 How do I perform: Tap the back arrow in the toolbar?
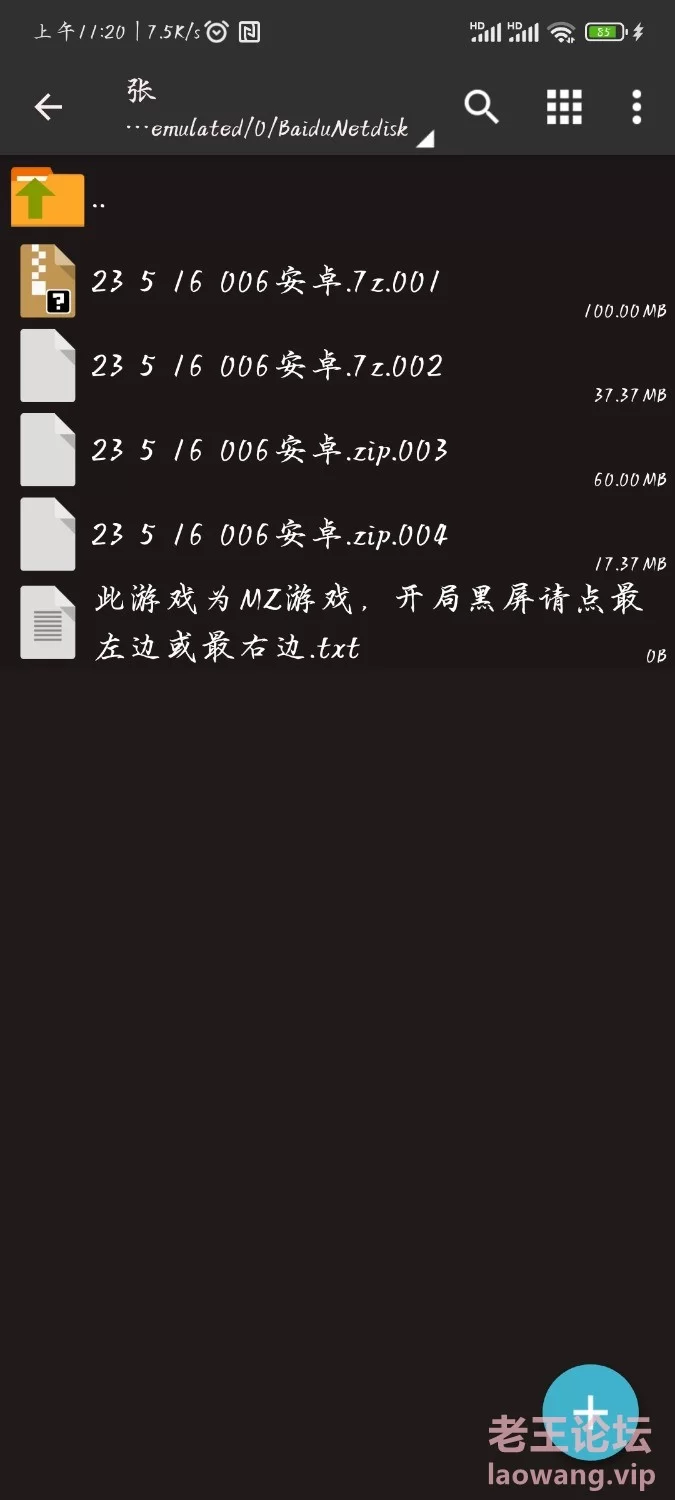(x=48, y=107)
